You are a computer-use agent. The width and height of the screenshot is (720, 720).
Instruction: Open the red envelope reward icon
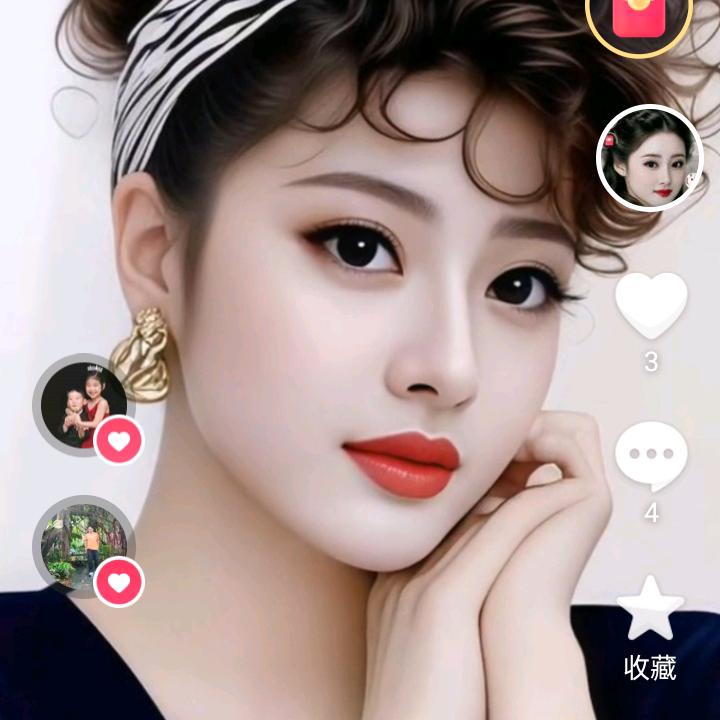(x=639, y=17)
